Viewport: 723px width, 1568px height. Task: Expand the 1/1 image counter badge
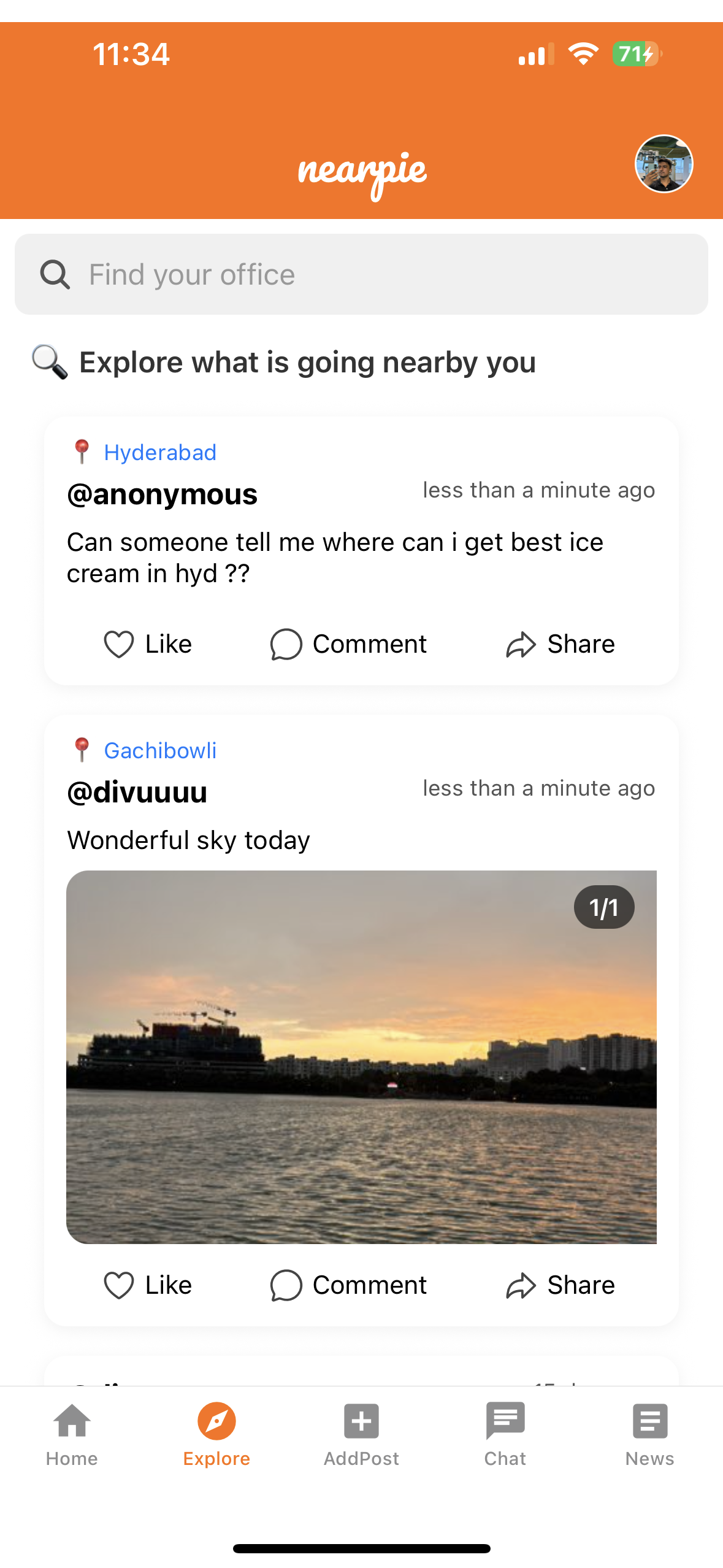pos(603,907)
